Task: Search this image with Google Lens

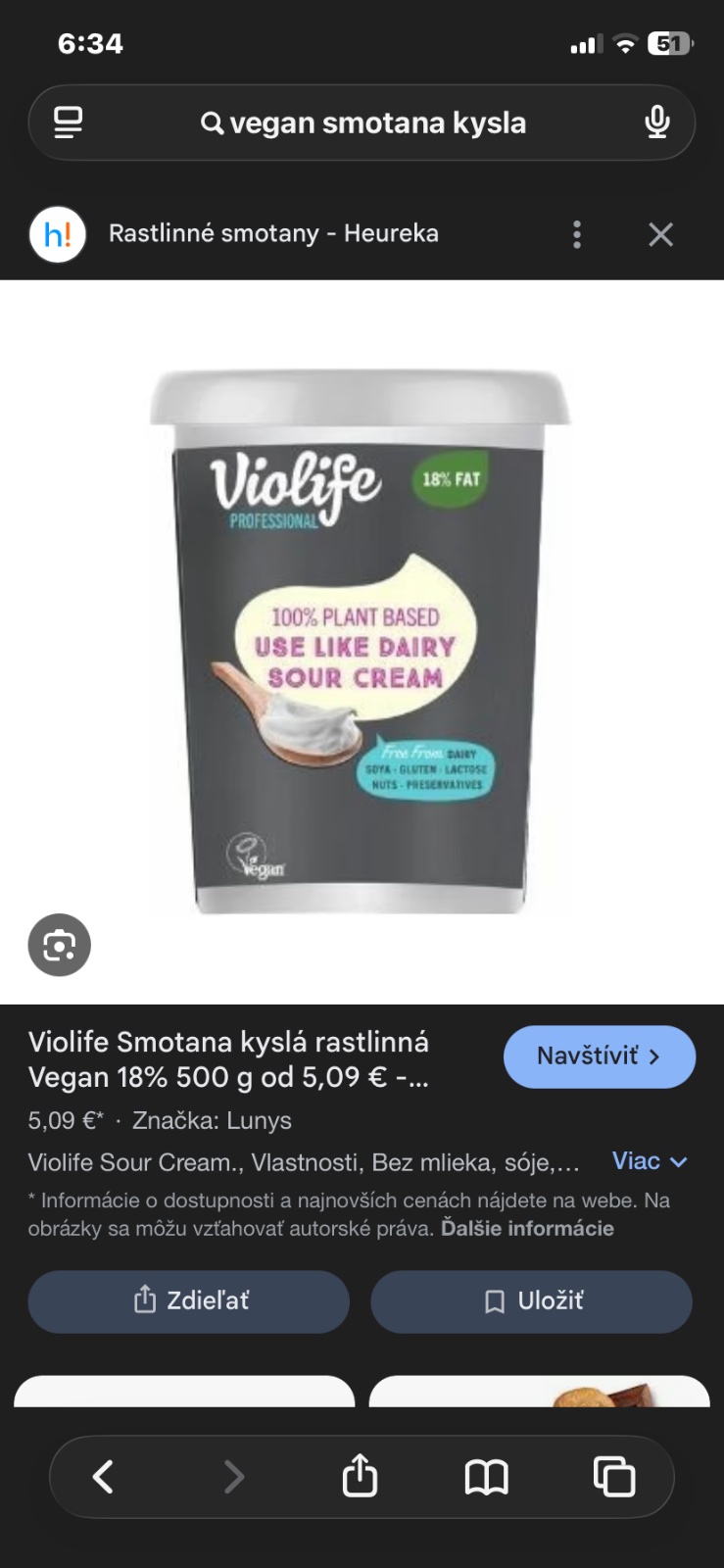Action: coord(60,945)
